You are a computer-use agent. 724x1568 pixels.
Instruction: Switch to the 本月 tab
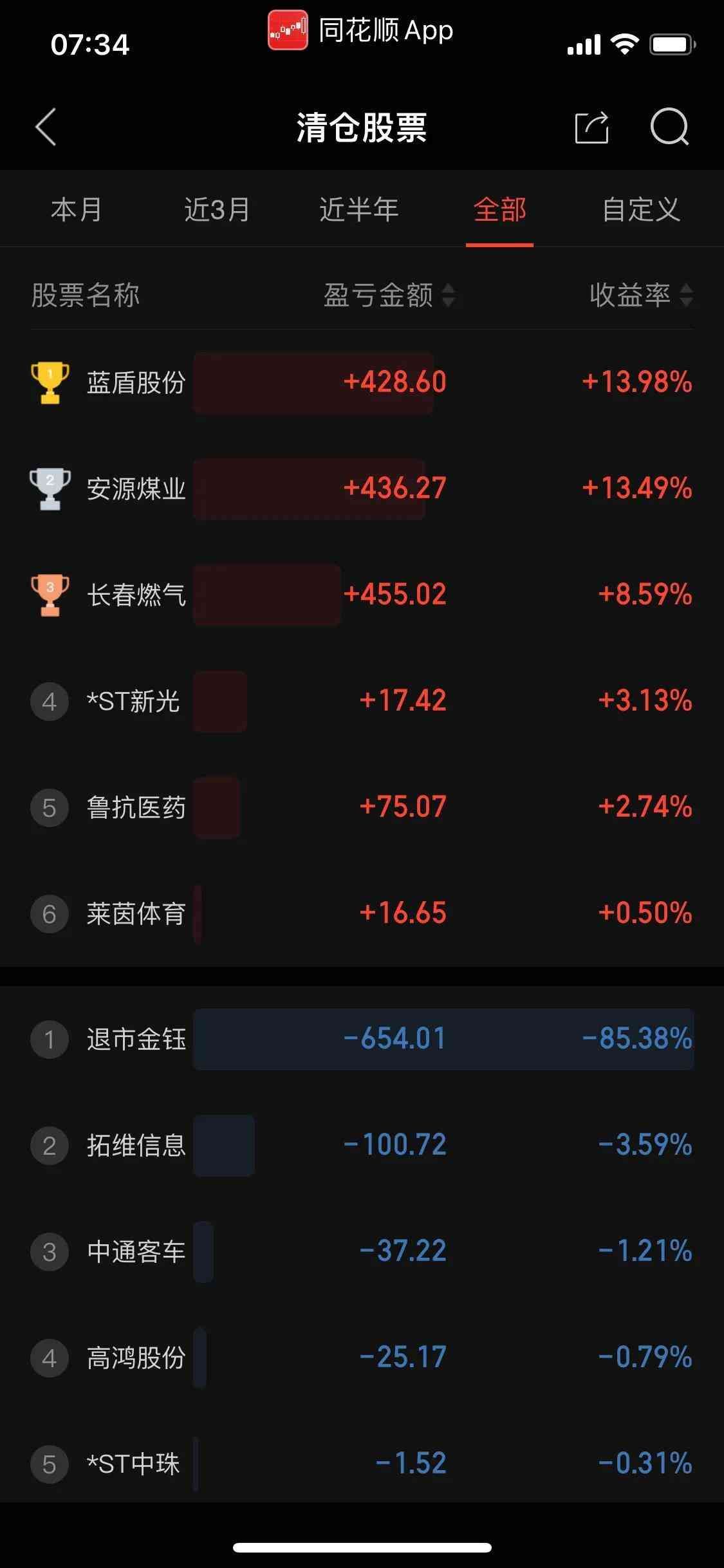(77, 210)
